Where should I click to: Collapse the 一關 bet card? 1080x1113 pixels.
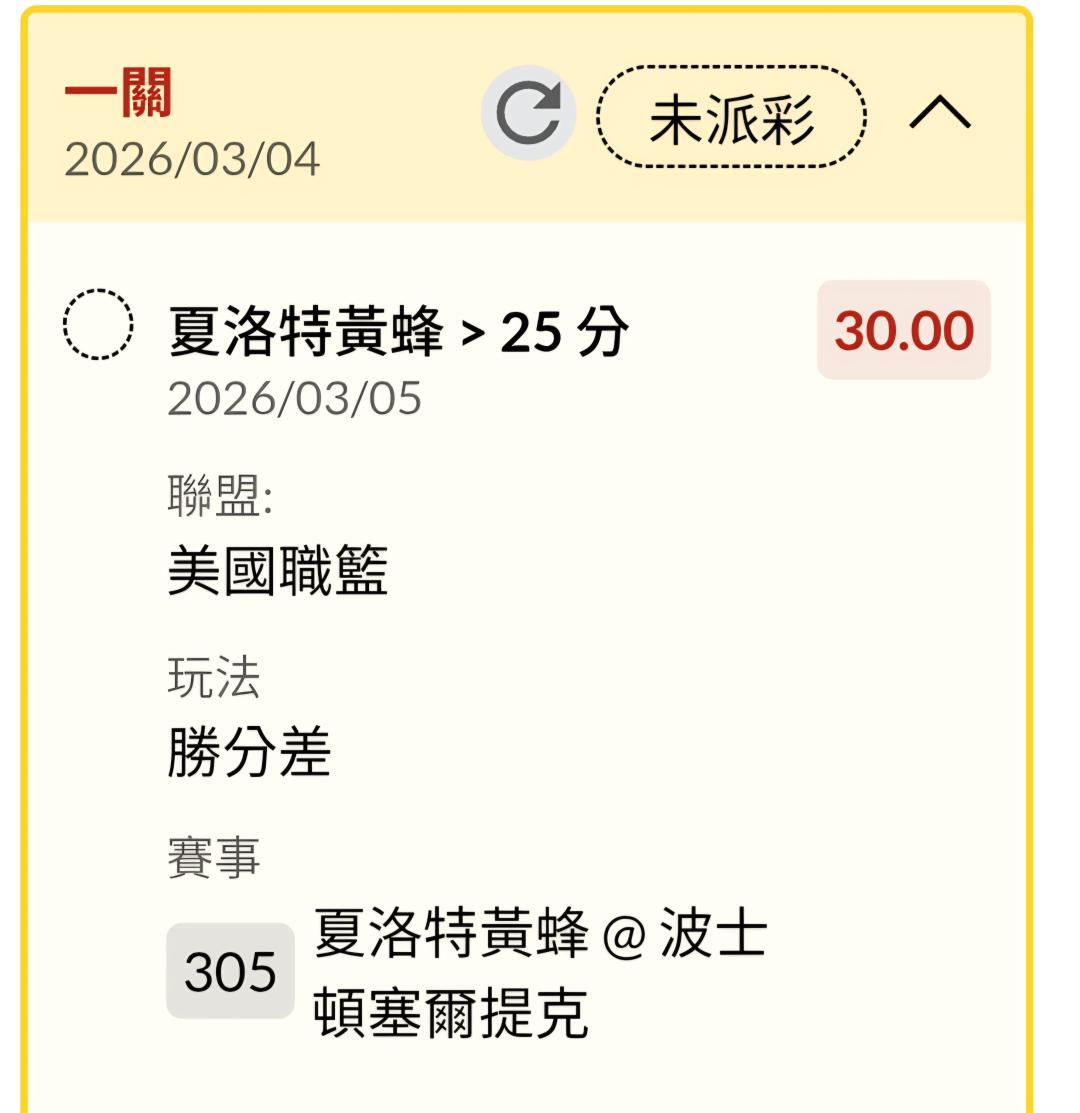point(940,114)
